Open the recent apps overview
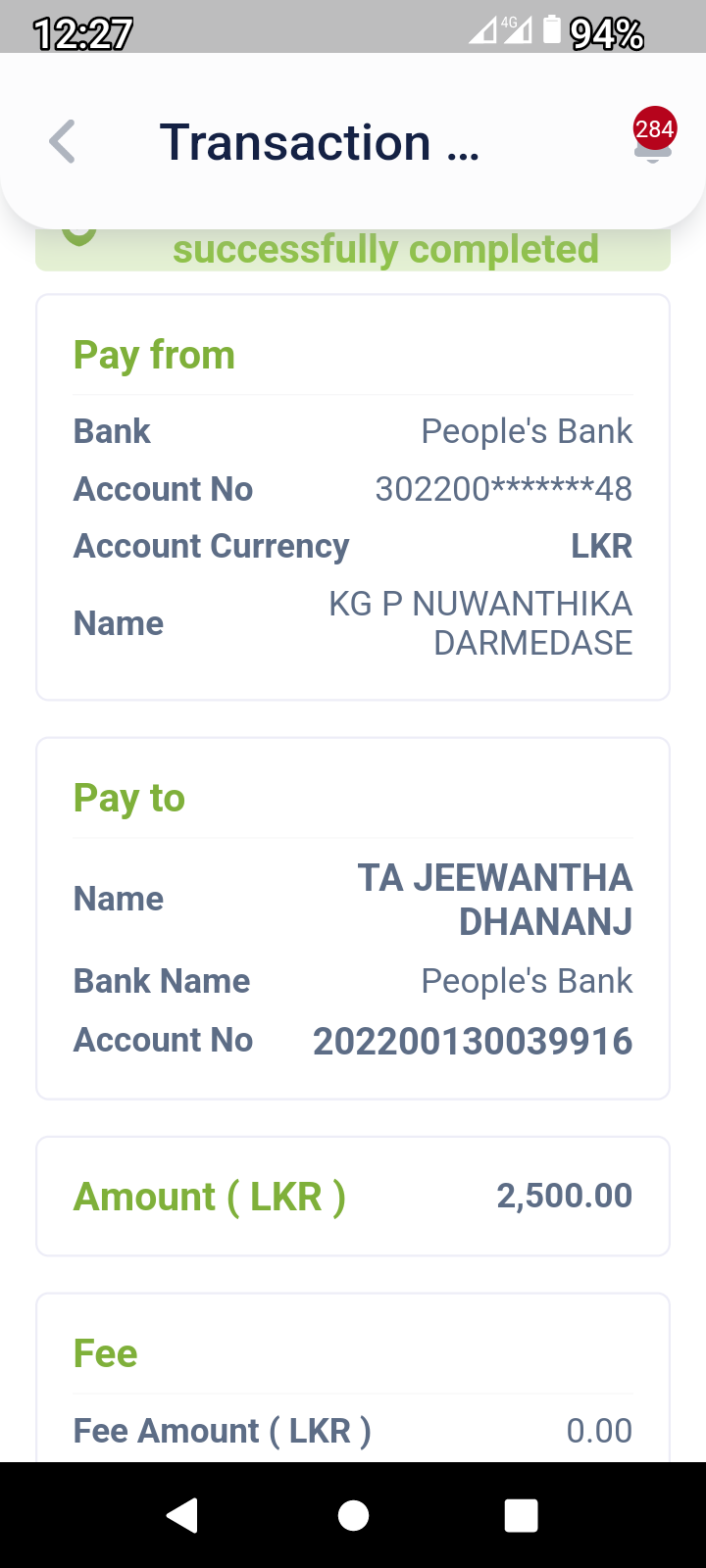 521,1515
